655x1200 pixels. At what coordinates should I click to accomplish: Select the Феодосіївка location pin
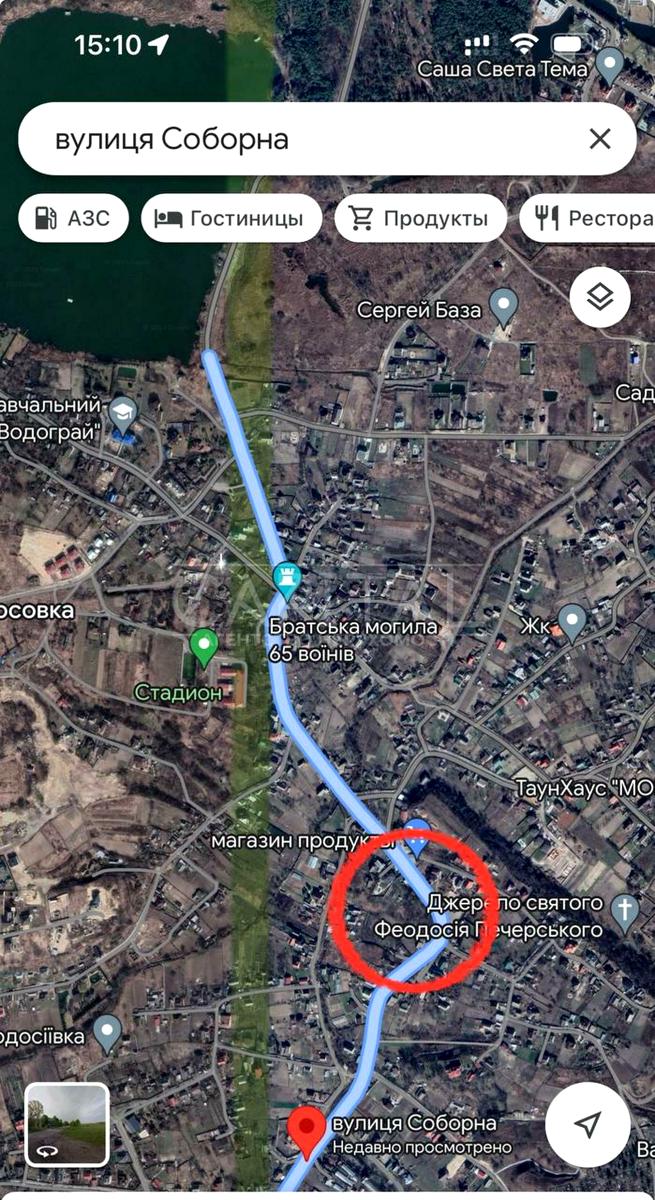(107, 1031)
